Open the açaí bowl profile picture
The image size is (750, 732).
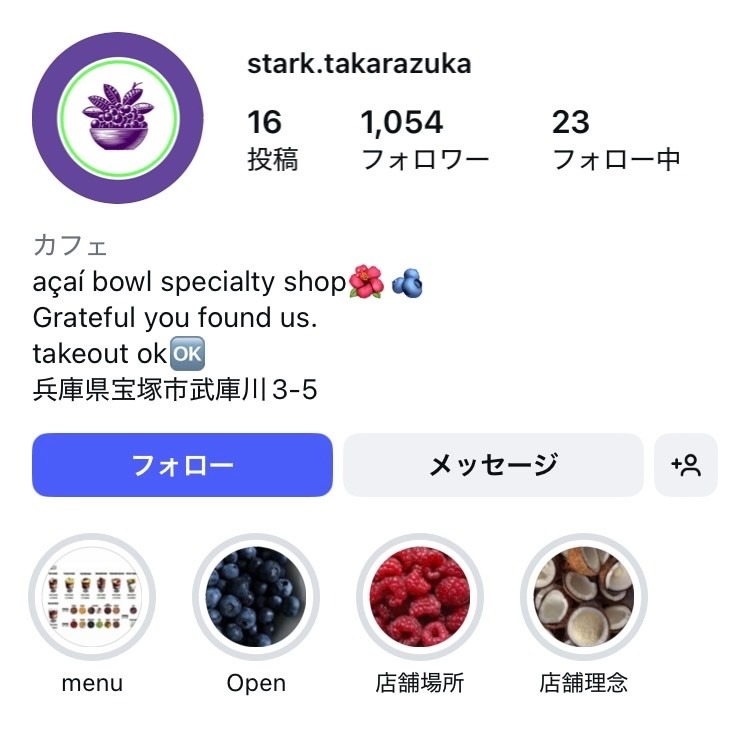tap(118, 118)
